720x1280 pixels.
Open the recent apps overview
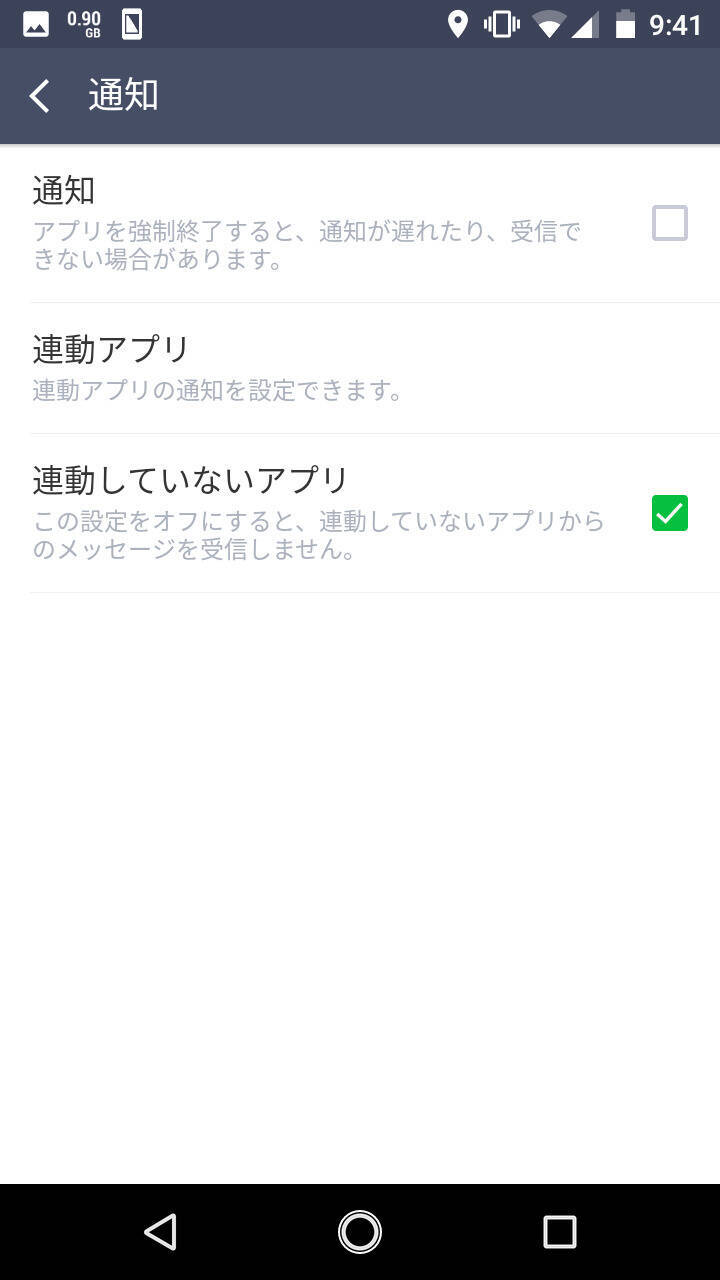click(559, 1232)
